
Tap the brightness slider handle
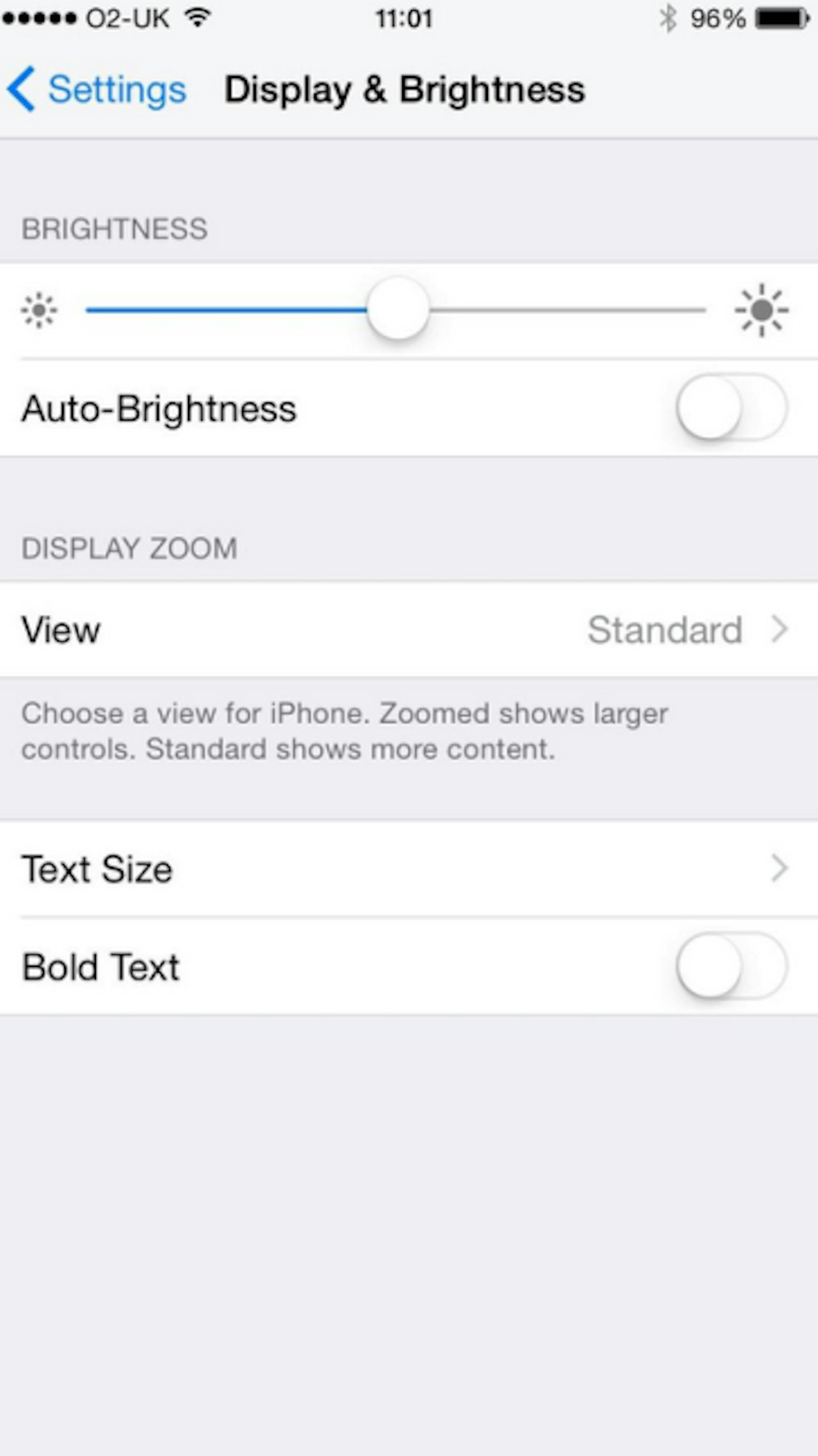pos(398,309)
